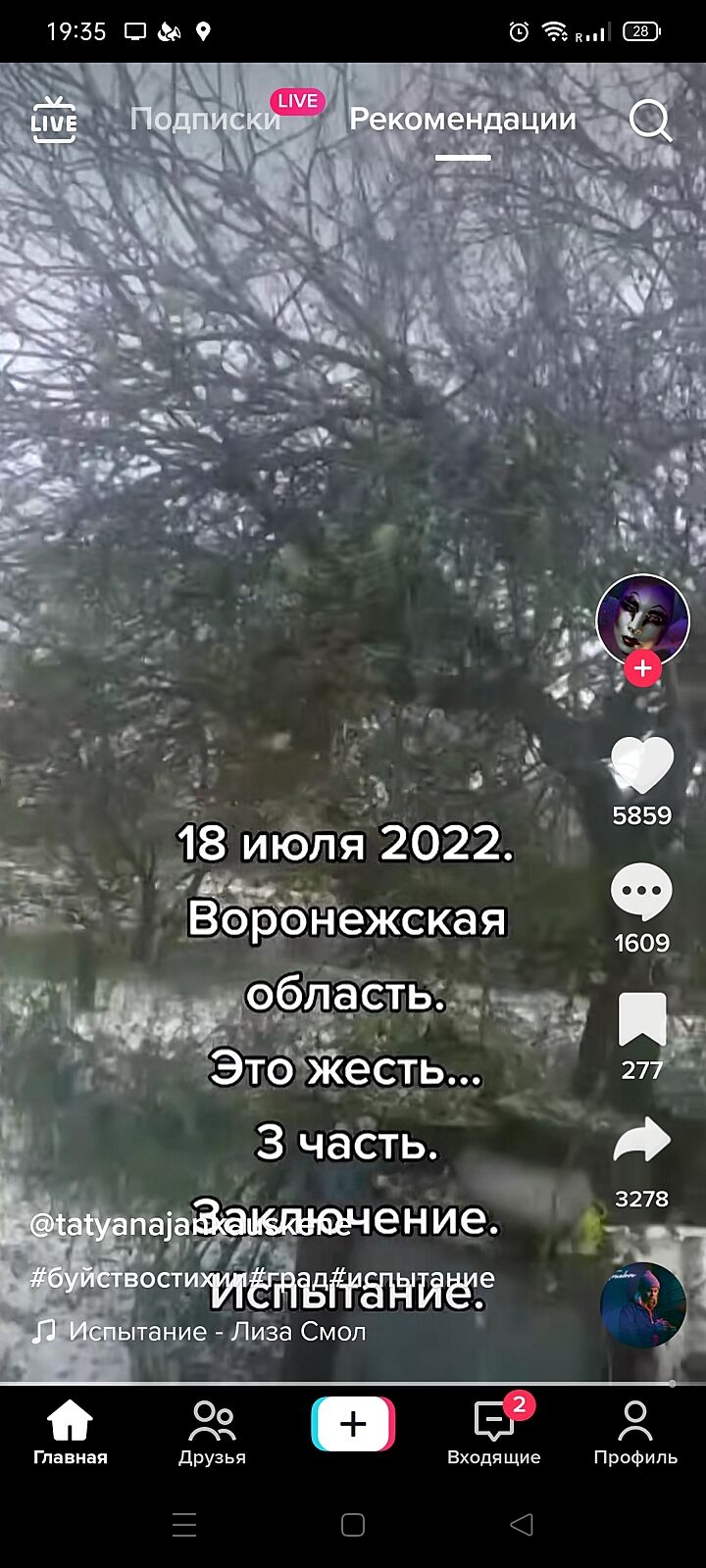706x1568 pixels.
Task: Open the Друзья tab
Action: 212,1433
